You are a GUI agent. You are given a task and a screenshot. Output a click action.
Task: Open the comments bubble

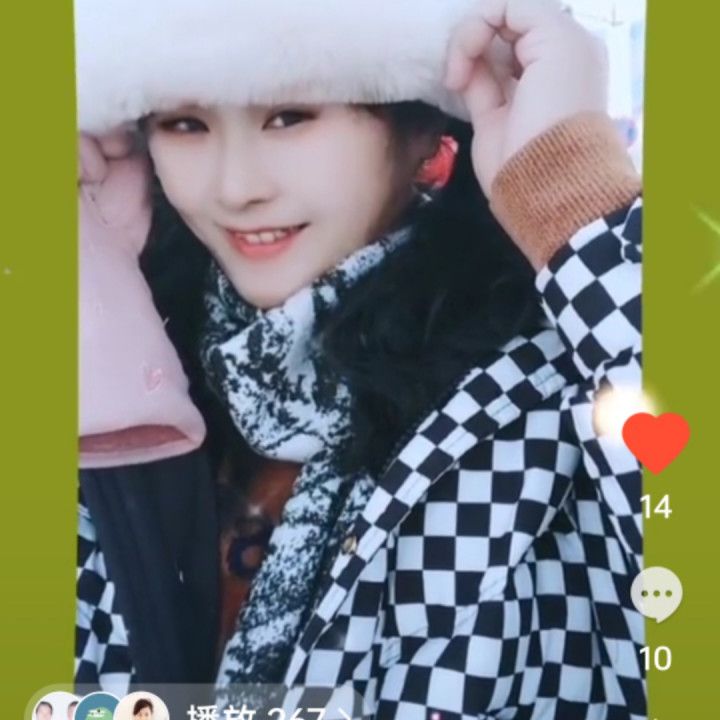(657, 594)
